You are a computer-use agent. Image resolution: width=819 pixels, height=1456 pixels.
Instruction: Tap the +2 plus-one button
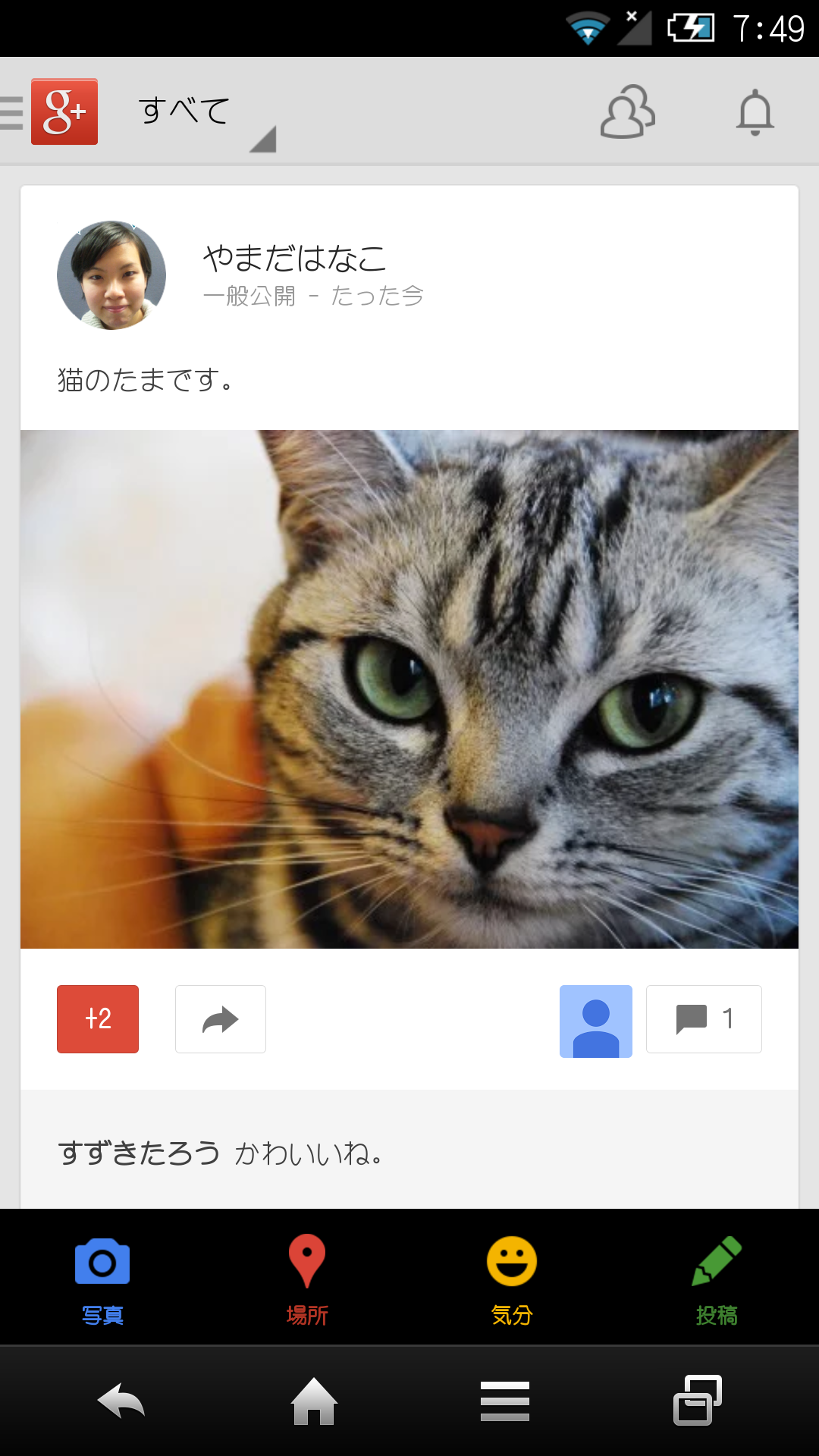tap(98, 1018)
